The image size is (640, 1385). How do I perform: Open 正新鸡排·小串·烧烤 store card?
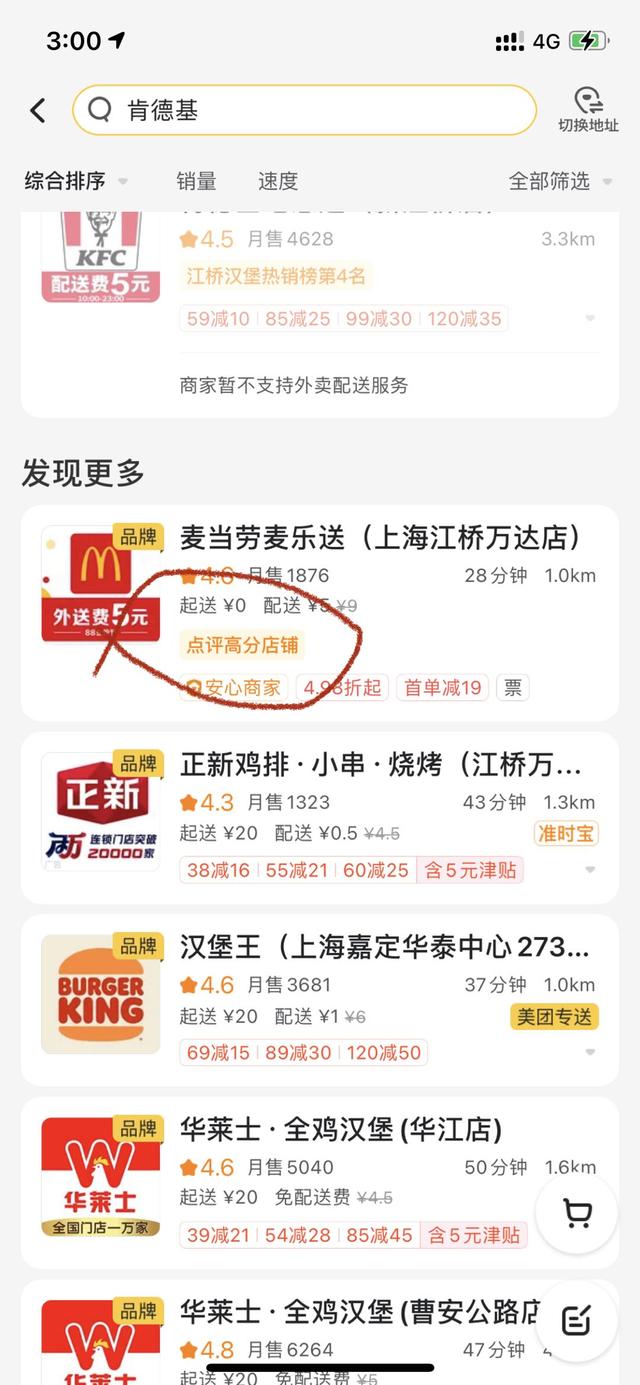(320, 817)
